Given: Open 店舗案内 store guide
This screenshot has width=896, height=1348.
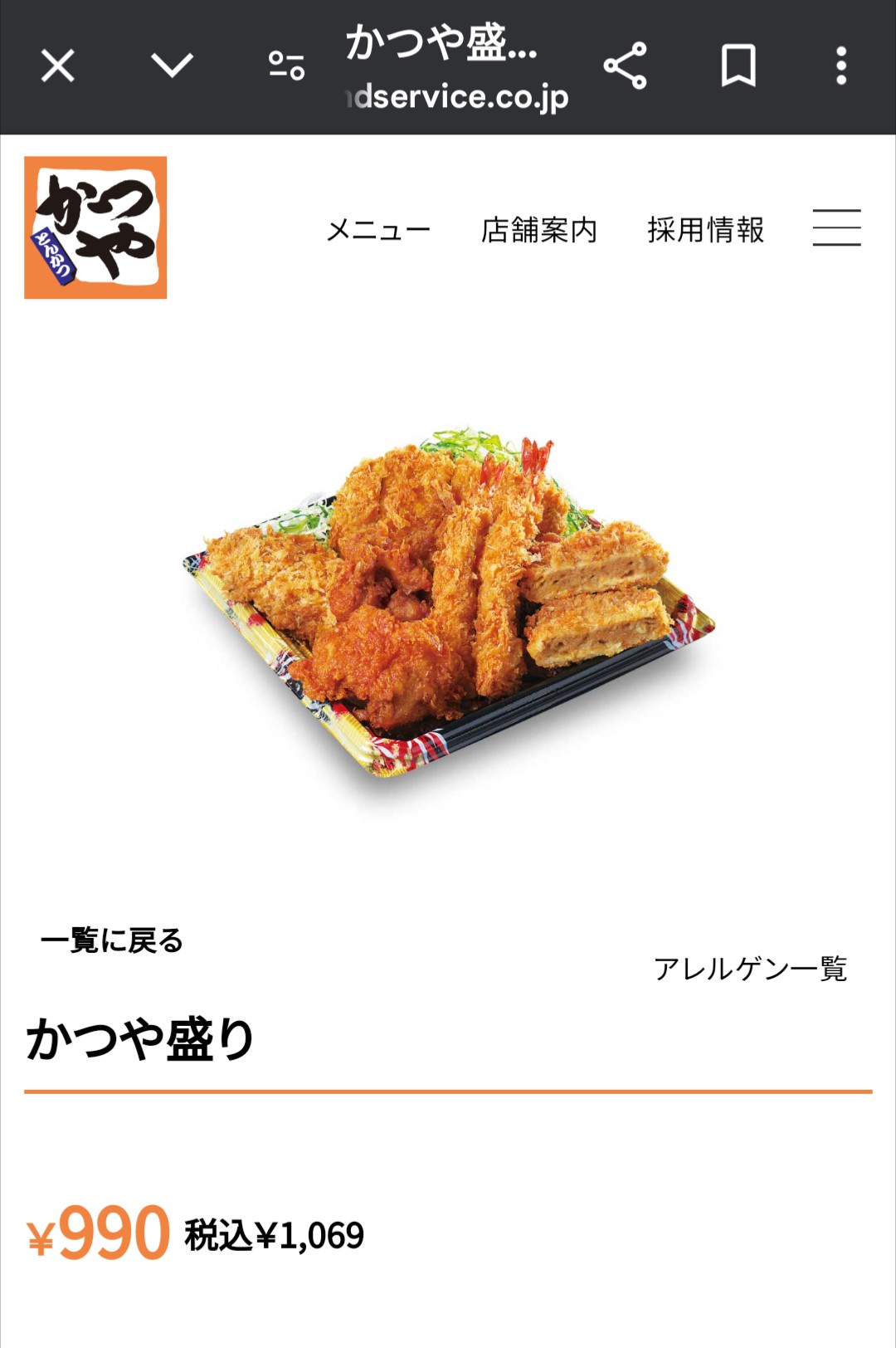Looking at the screenshot, I should (539, 230).
